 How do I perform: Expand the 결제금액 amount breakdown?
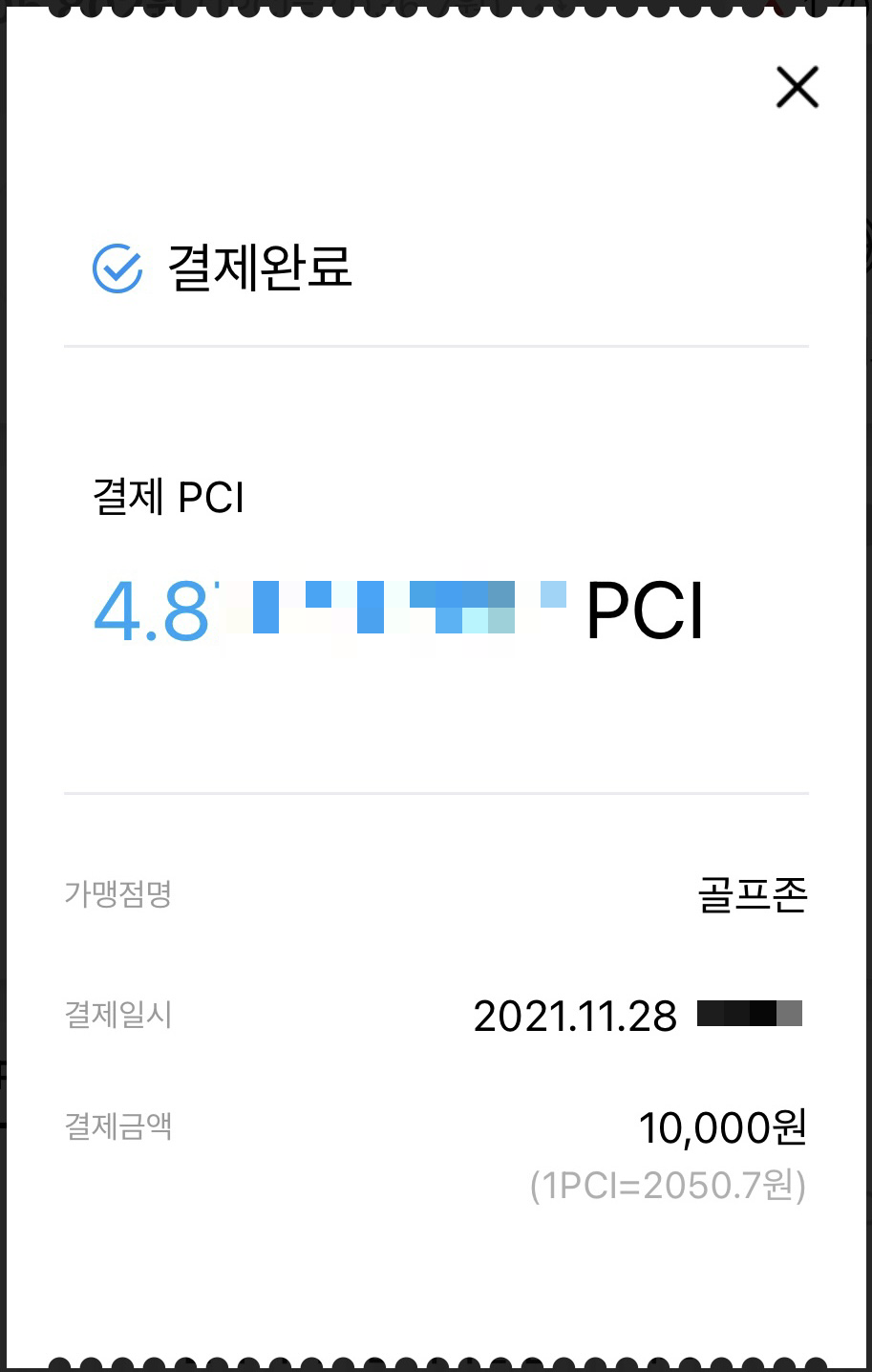118,1127
